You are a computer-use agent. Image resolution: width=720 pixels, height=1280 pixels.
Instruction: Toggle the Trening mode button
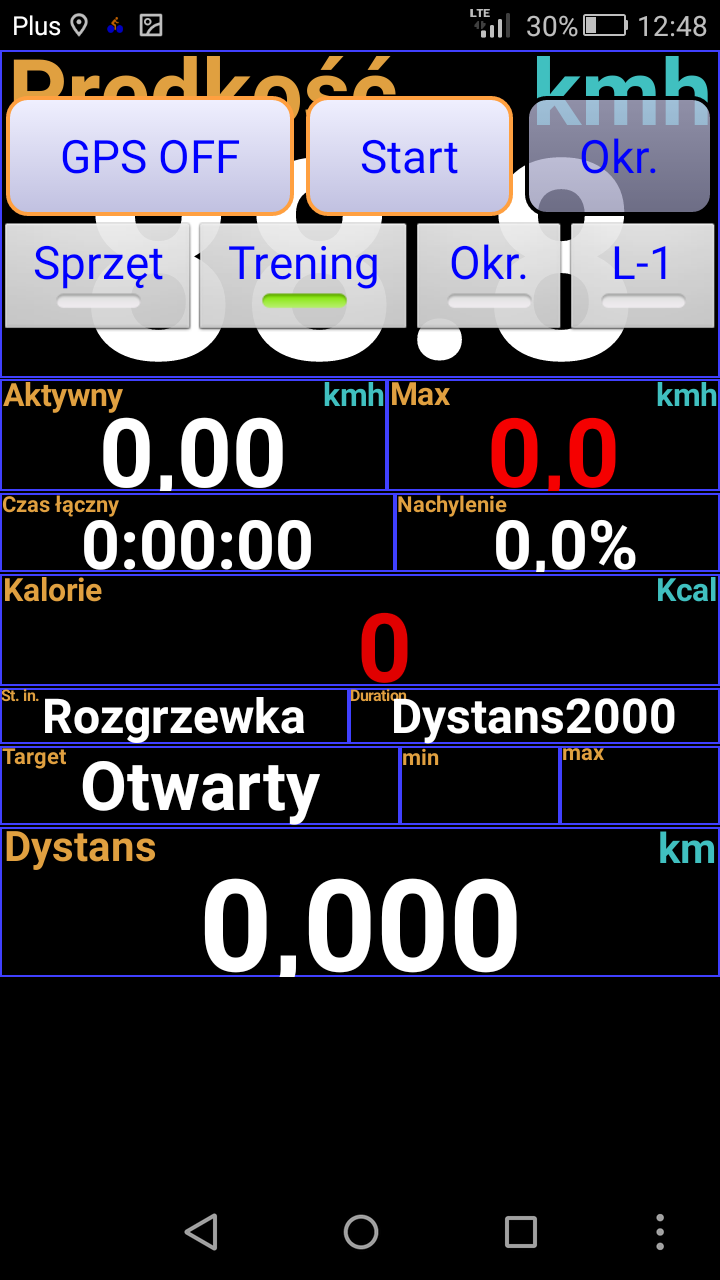coord(303,275)
